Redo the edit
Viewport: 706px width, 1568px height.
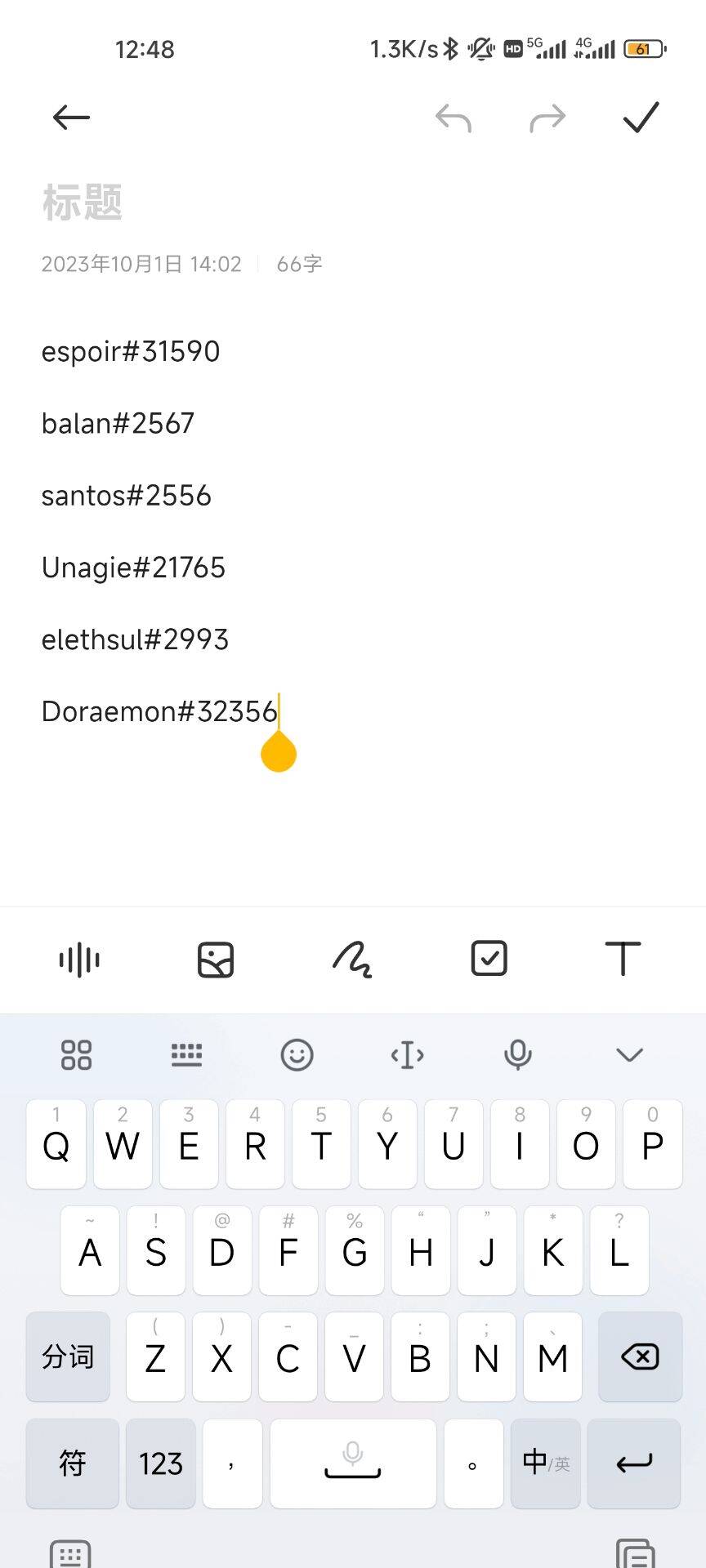pyautogui.click(x=547, y=118)
